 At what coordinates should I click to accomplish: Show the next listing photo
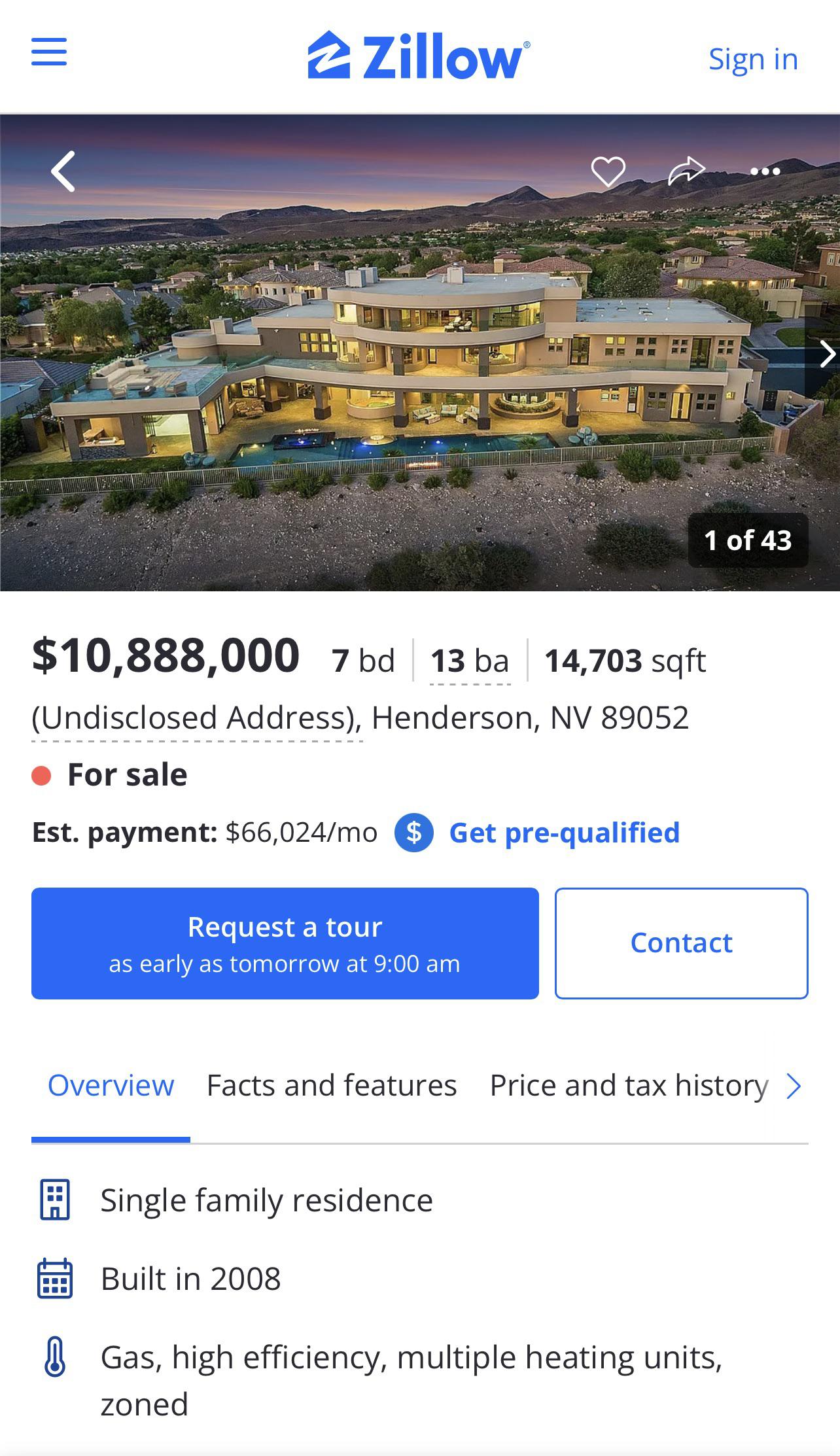coord(827,355)
